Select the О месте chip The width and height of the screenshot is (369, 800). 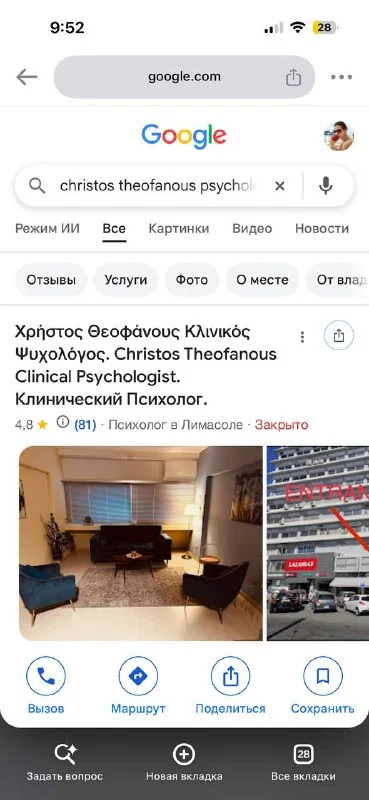click(262, 280)
